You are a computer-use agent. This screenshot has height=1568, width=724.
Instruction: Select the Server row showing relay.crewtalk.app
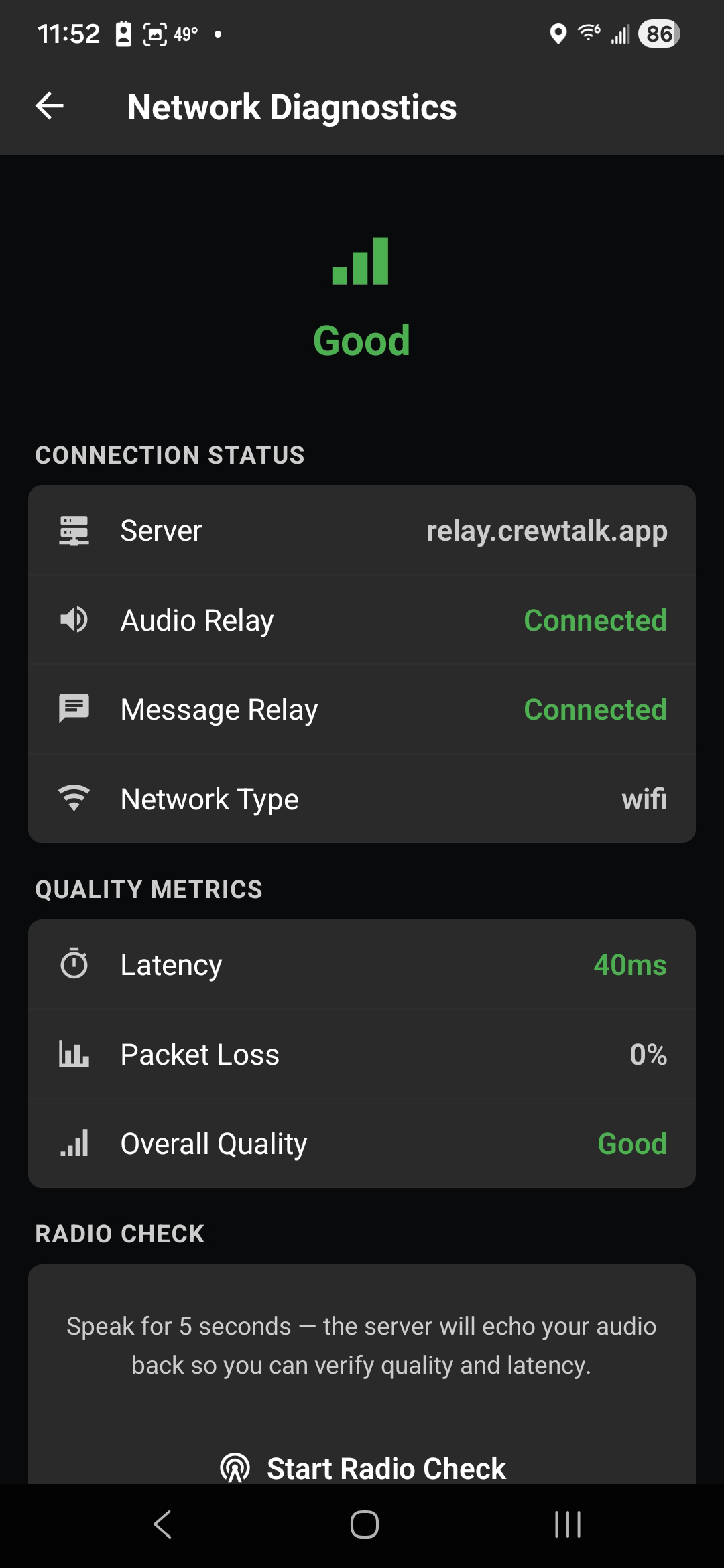(362, 530)
